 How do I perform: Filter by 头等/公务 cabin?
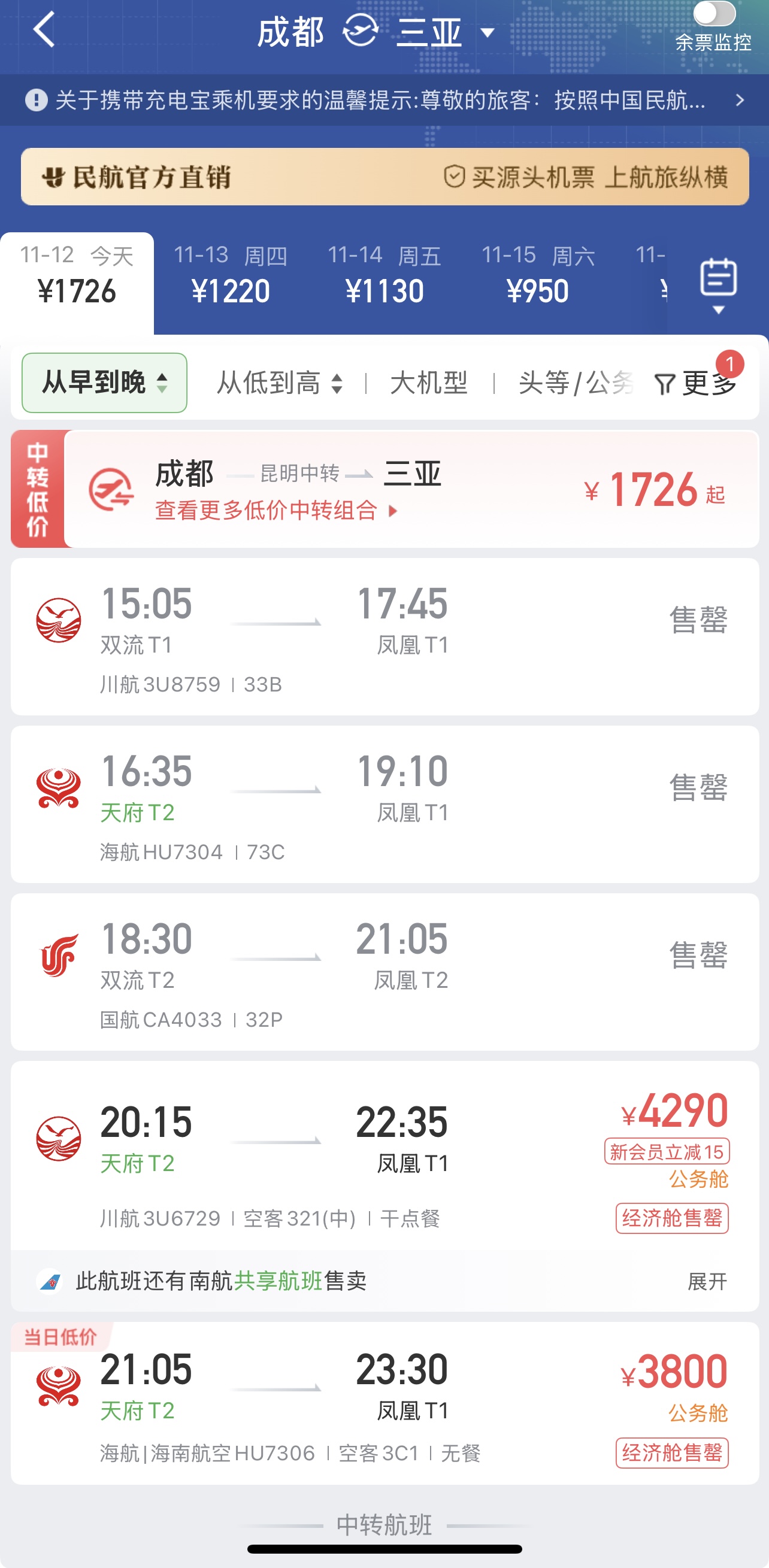tap(575, 383)
